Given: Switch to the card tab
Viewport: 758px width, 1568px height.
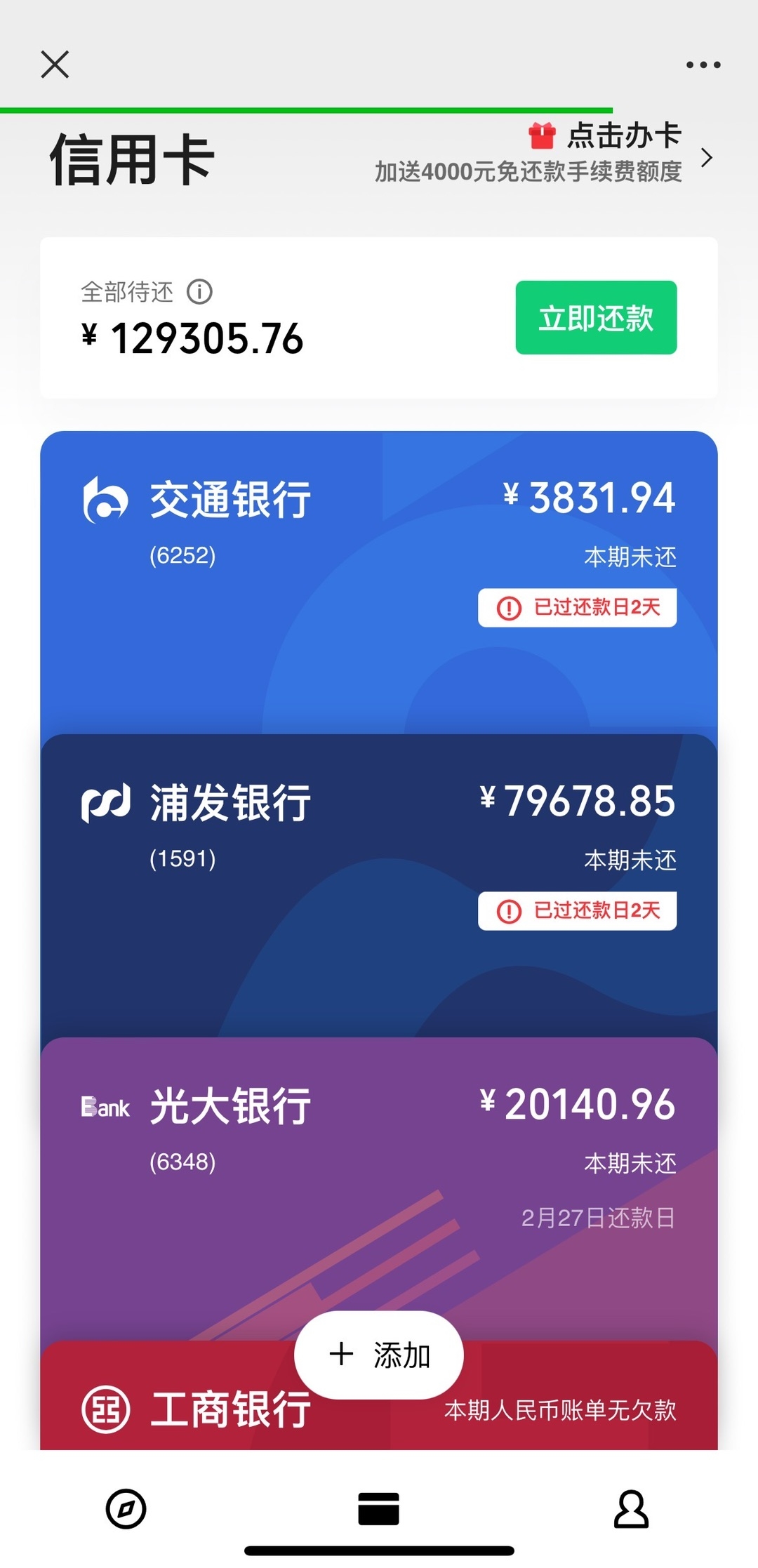Looking at the screenshot, I should [x=379, y=1509].
